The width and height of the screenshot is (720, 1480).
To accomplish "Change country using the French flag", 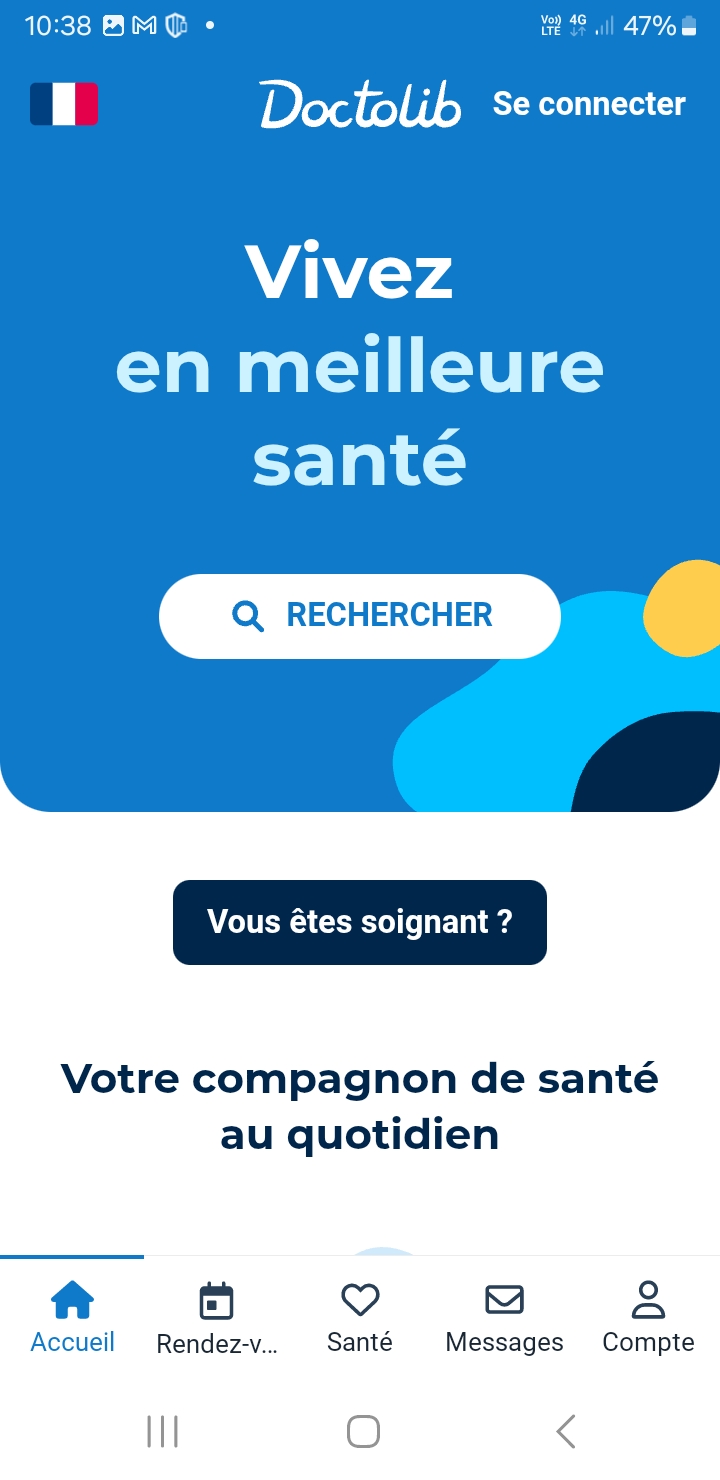I will coord(64,104).
